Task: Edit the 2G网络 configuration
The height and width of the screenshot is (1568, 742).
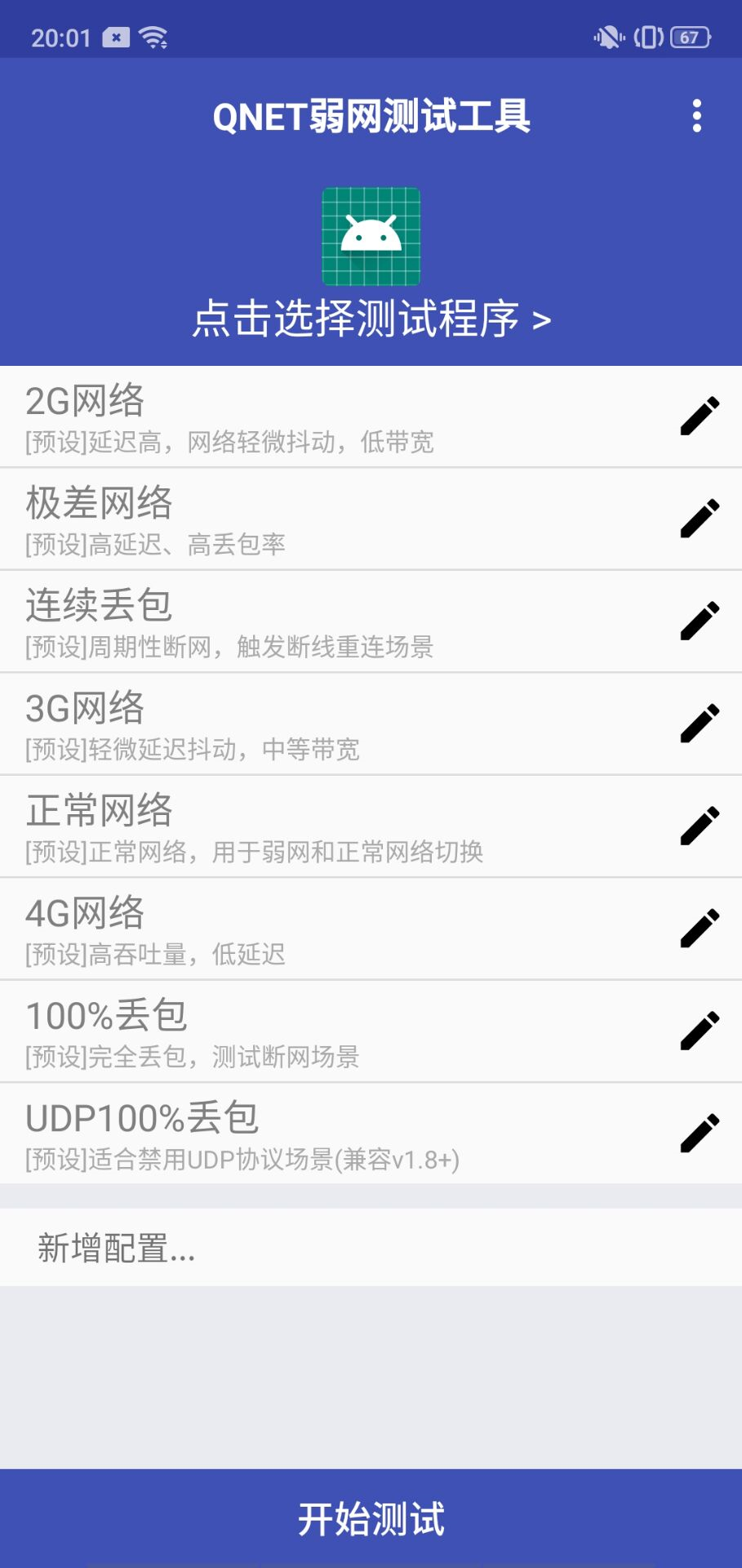Action: pos(700,416)
